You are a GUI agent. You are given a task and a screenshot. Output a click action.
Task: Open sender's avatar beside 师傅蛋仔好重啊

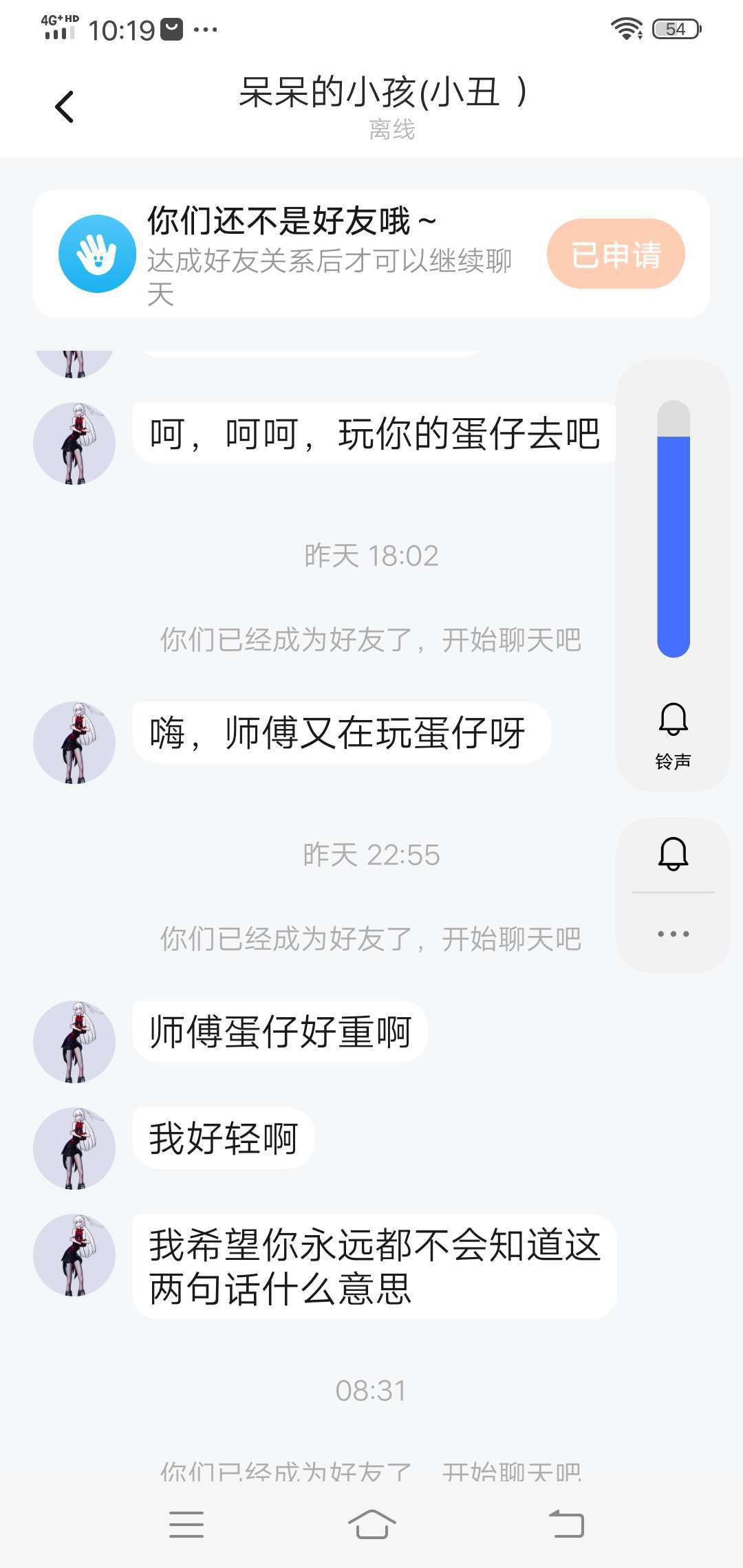click(74, 1042)
